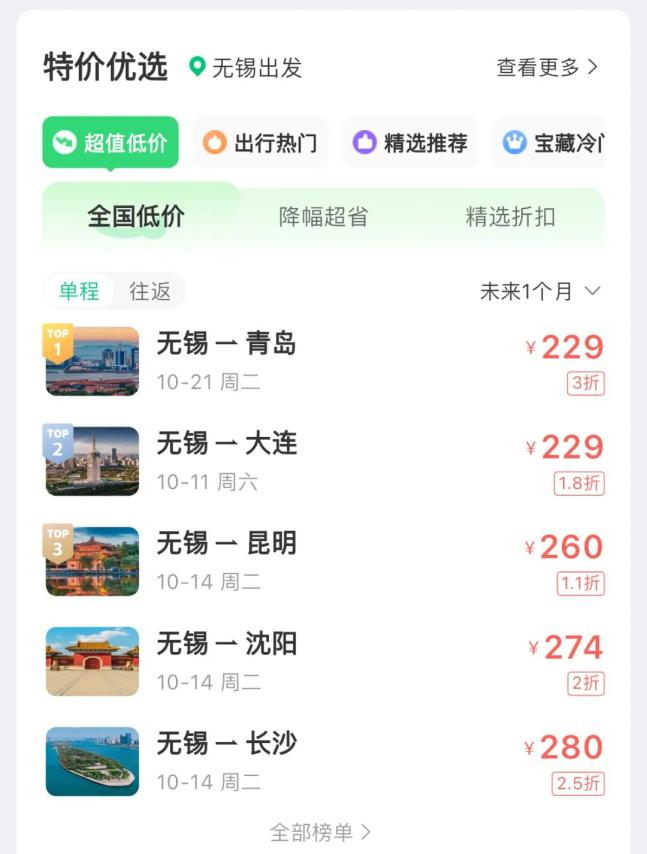The image size is (647, 854).
Task: Switch to 往返 round trips
Action: [x=150, y=291]
